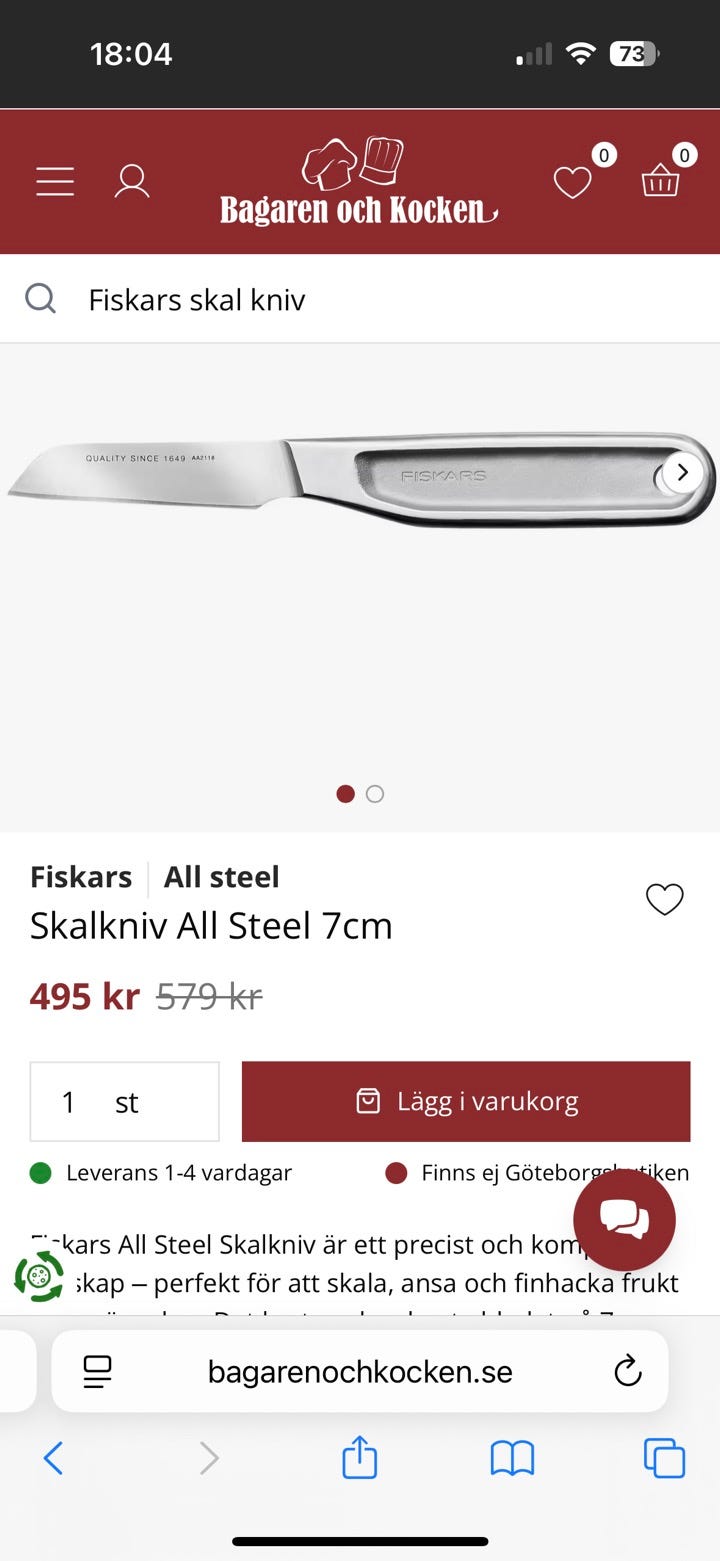Navigate back with Safari's back chevron
Image resolution: width=720 pixels, height=1561 pixels.
pyautogui.click(x=54, y=1458)
